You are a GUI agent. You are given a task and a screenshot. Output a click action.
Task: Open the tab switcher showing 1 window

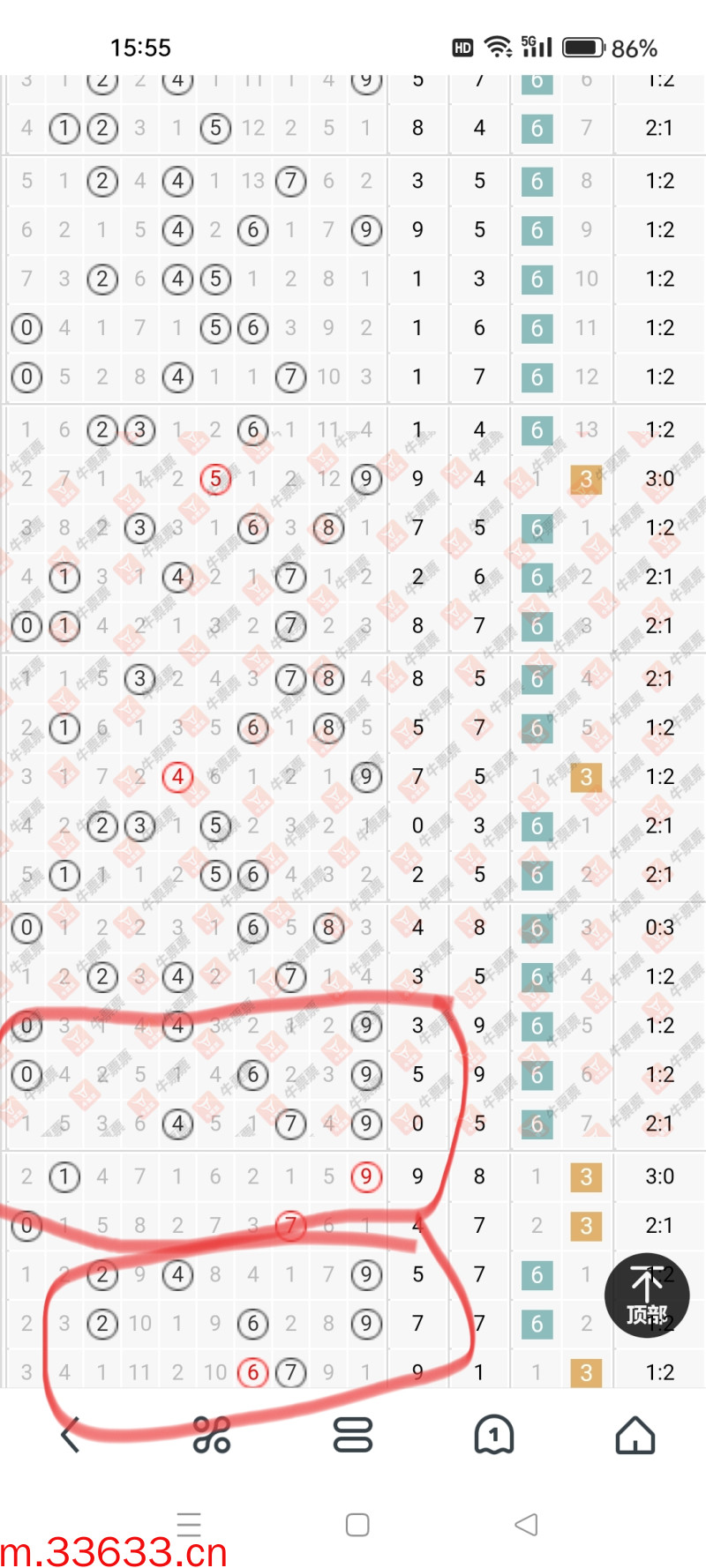click(x=494, y=1435)
